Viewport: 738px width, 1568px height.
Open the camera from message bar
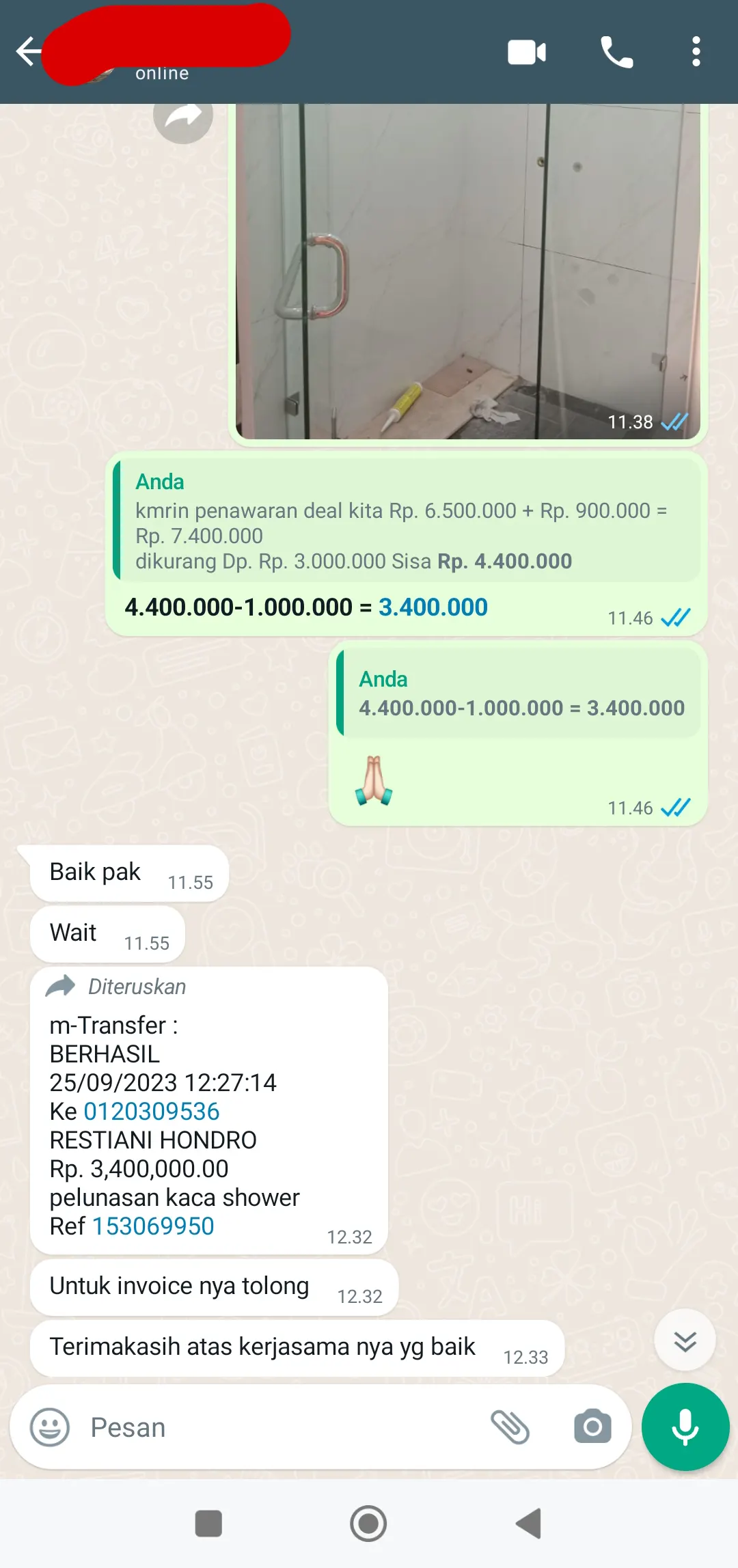592,1427
